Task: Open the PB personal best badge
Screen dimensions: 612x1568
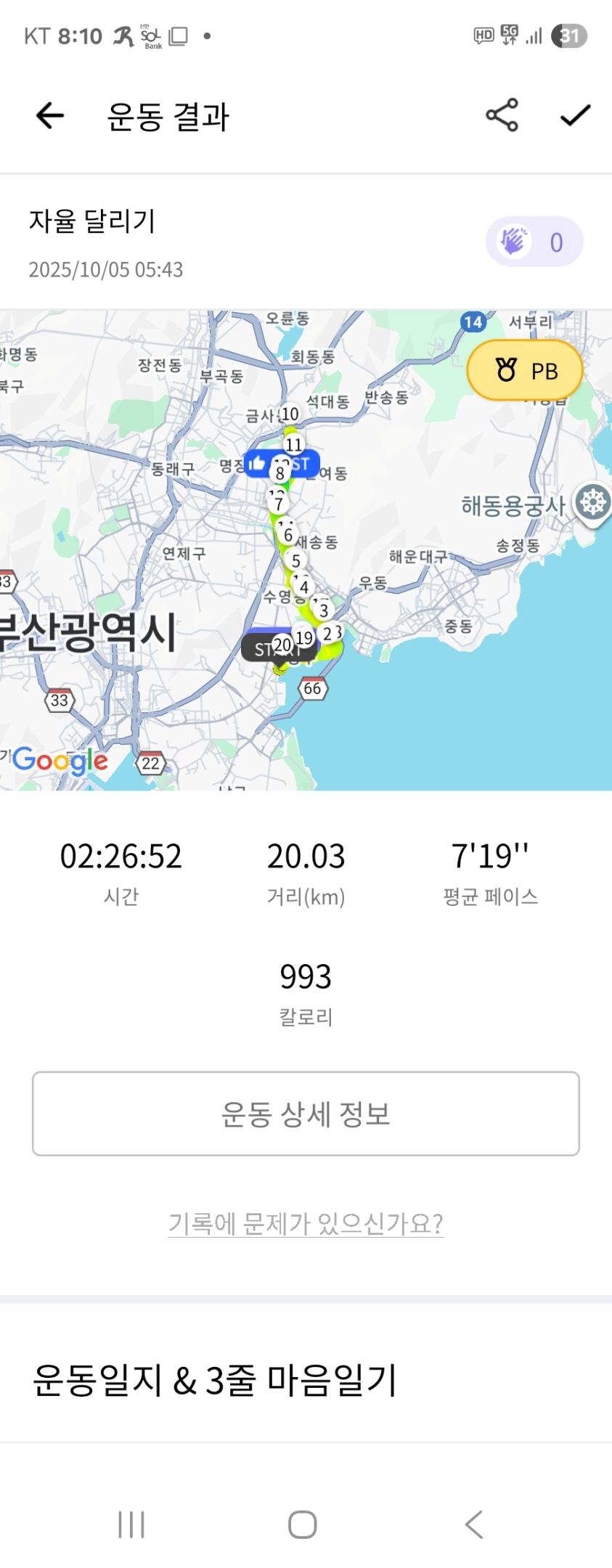Action: (x=524, y=370)
